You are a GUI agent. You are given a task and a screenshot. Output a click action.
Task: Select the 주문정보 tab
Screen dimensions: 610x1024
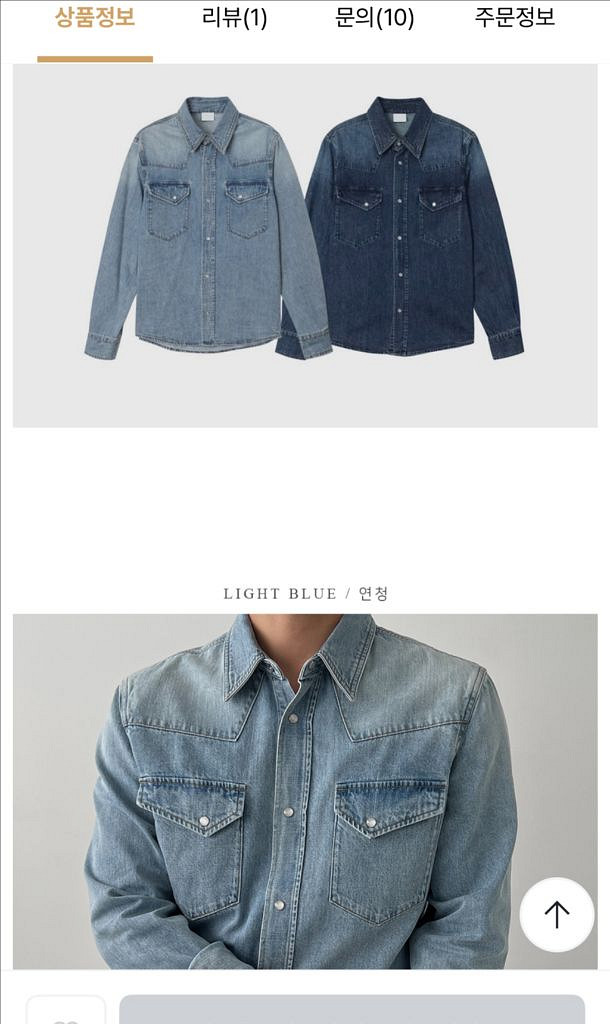coord(515,18)
